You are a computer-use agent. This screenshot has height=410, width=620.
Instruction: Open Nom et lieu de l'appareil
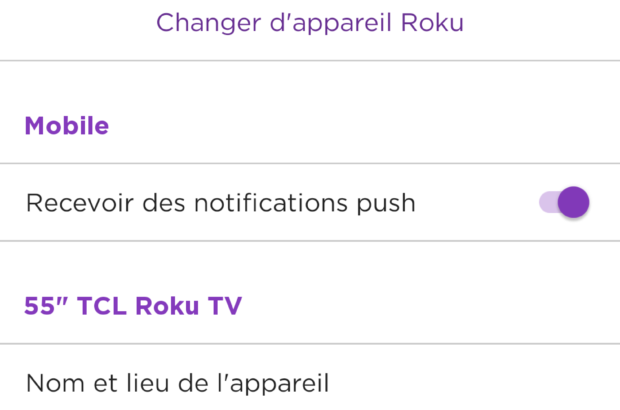point(177,383)
